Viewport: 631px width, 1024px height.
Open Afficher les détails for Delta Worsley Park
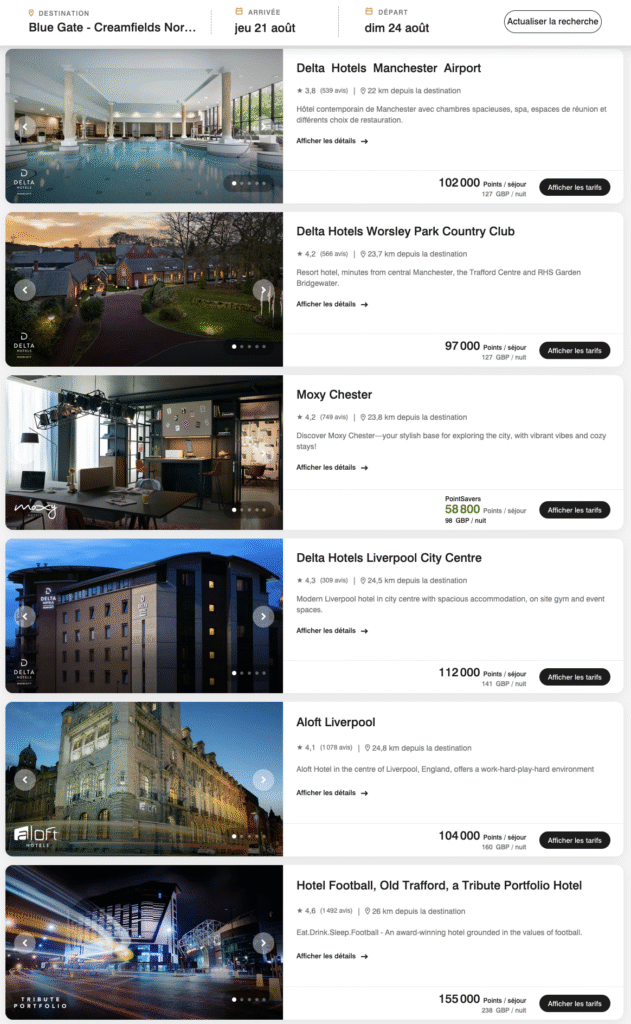(332, 304)
